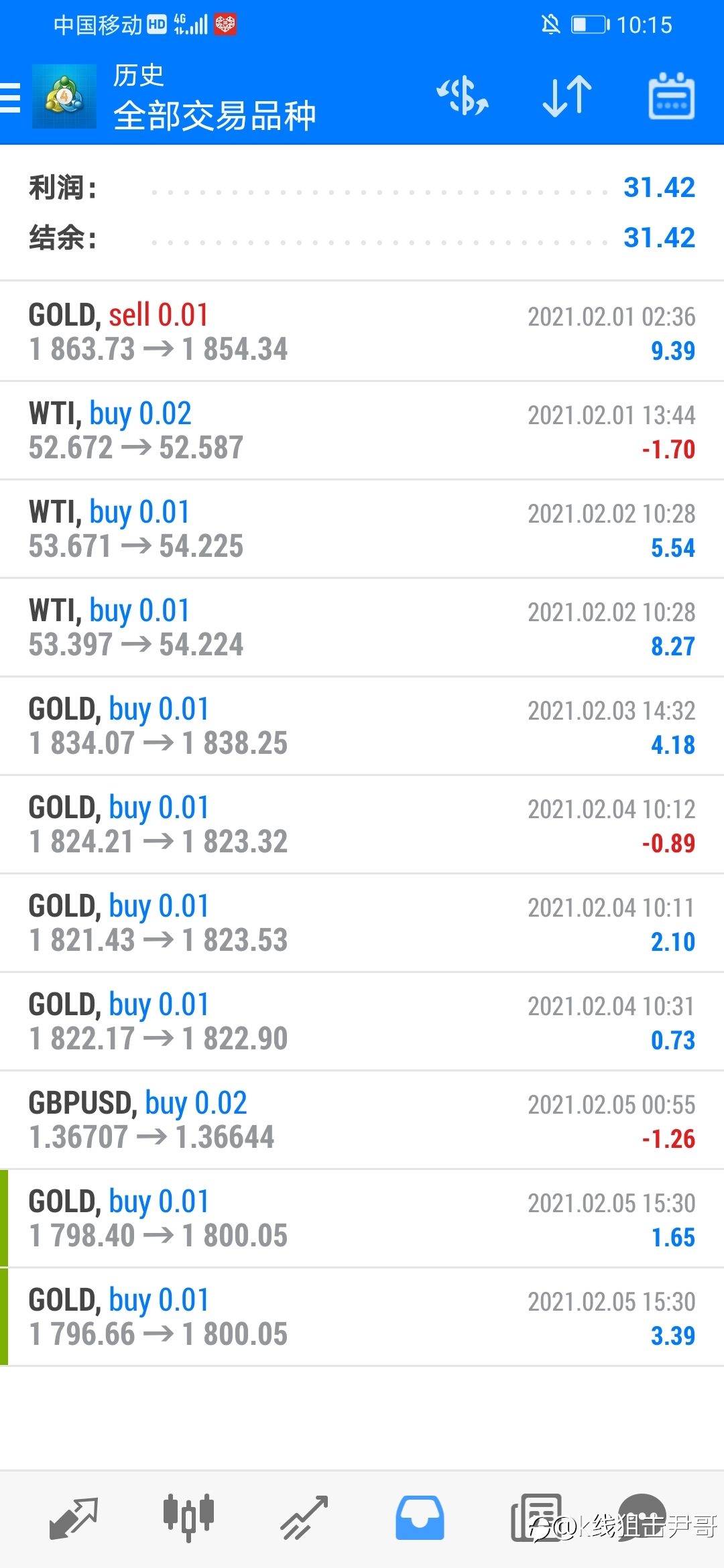Open the calendar date range picker
The height and width of the screenshot is (1568, 724).
click(x=671, y=96)
